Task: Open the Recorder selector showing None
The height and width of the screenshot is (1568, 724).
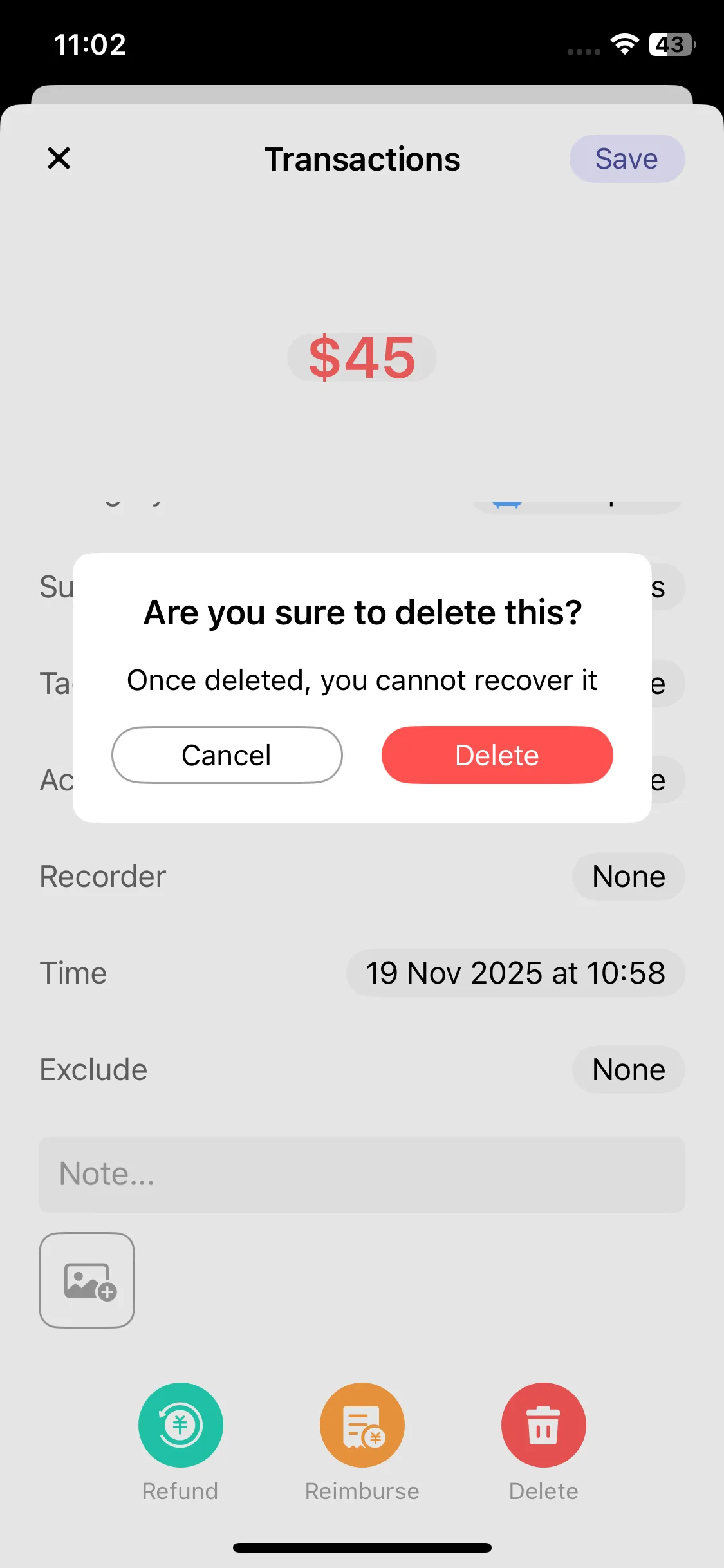Action: click(628, 877)
